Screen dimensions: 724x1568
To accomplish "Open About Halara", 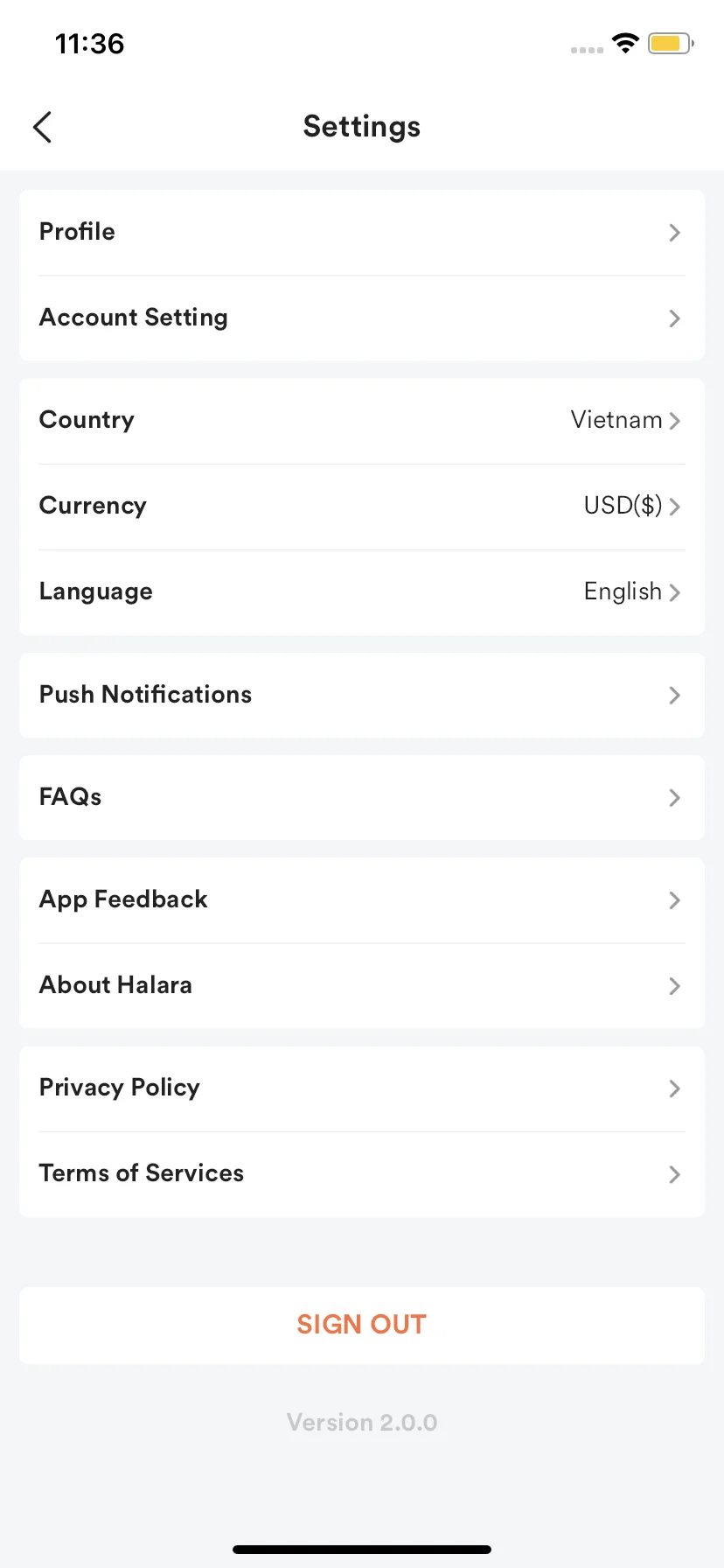I will pyautogui.click(x=361, y=986).
